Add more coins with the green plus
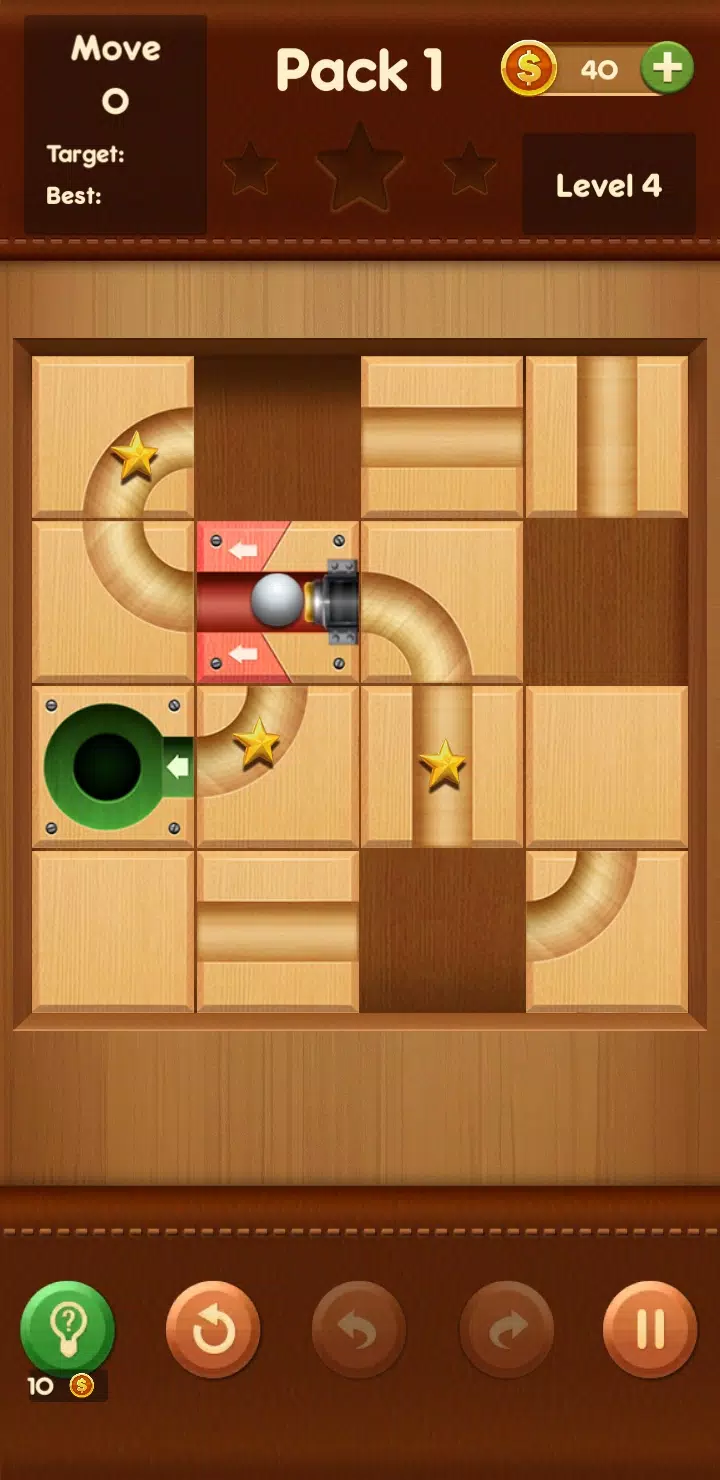Viewport: 720px width, 1480px height. click(667, 69)
